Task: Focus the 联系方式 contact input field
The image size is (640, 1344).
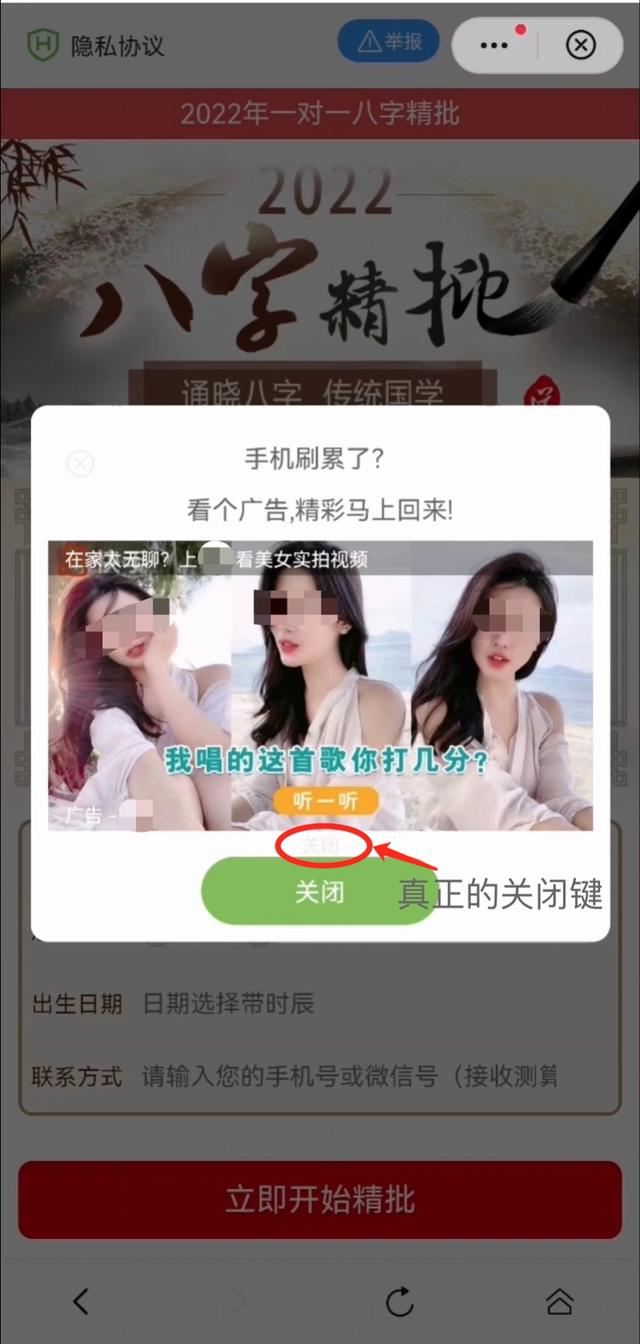Action: coord(350,1076)
